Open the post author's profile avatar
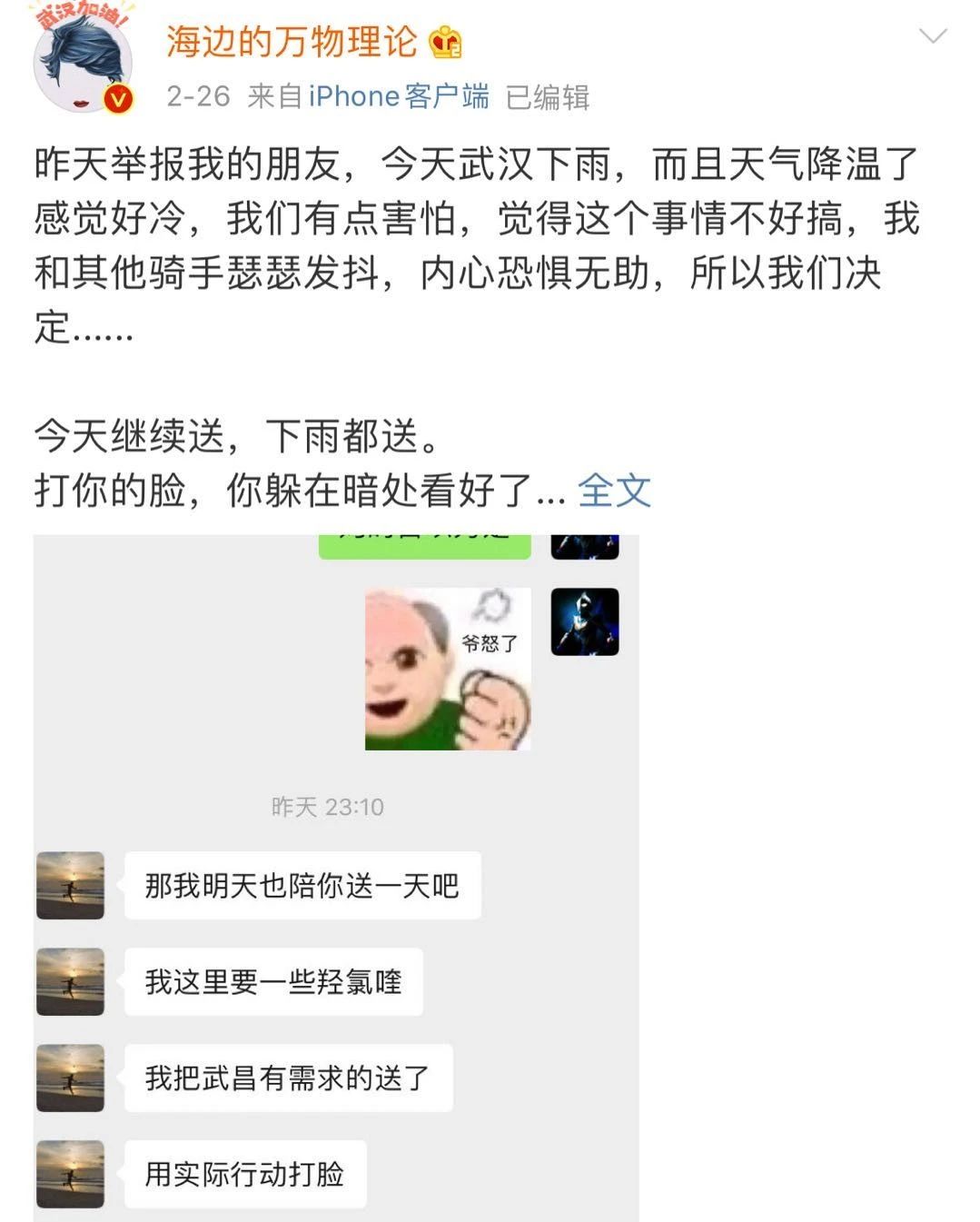Screen dimensions: 980x1222 click(x=83, y=63)
